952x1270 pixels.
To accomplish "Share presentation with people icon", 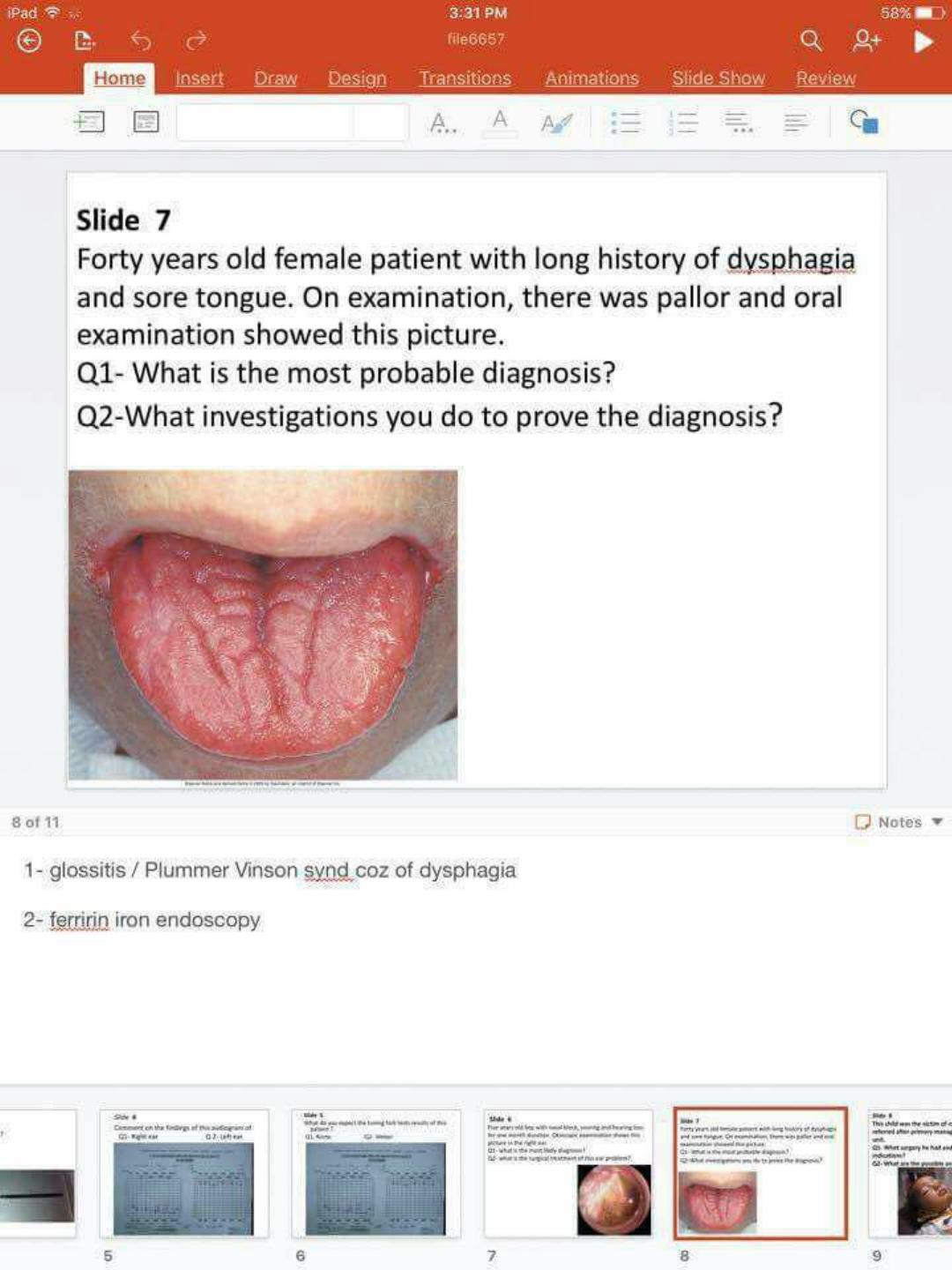I will [866, 41].
